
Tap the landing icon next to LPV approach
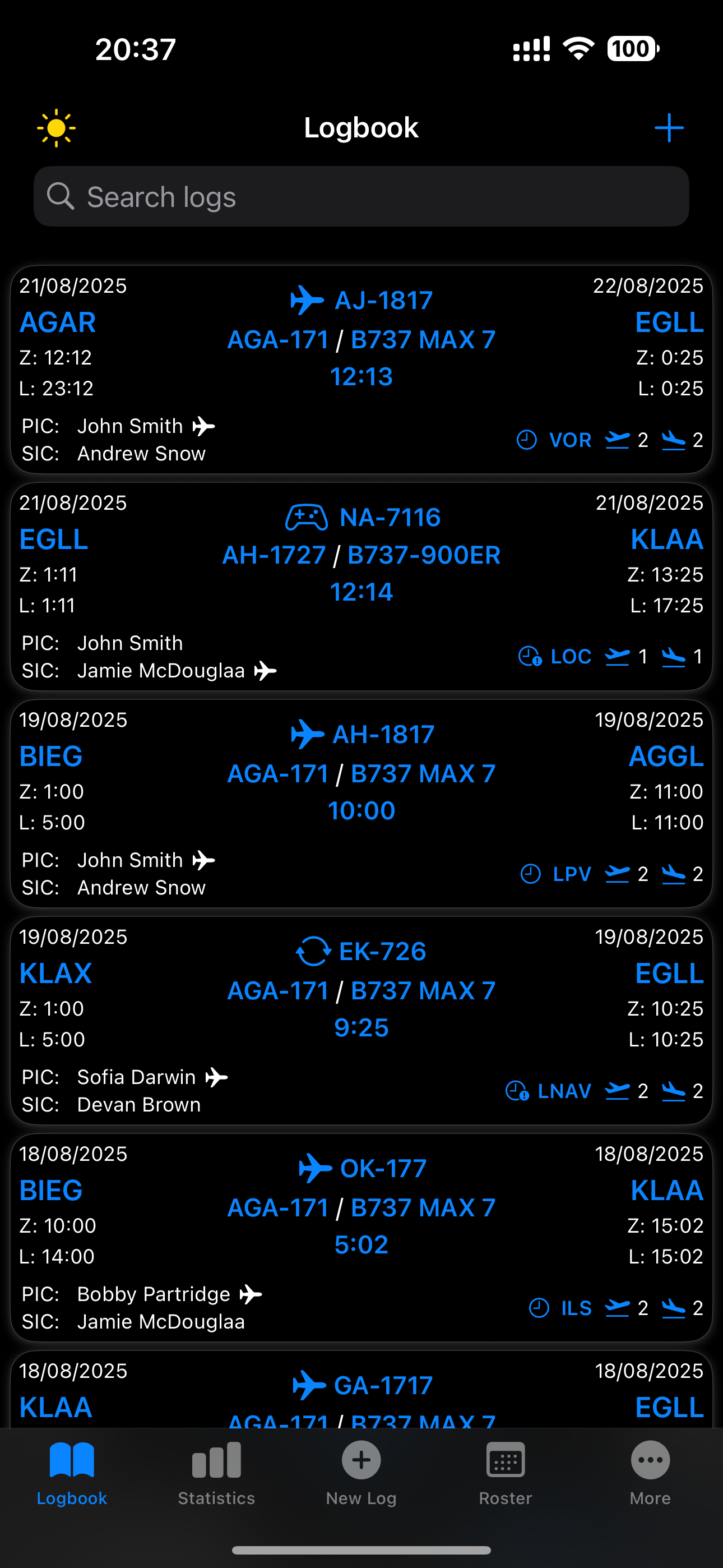674,874
